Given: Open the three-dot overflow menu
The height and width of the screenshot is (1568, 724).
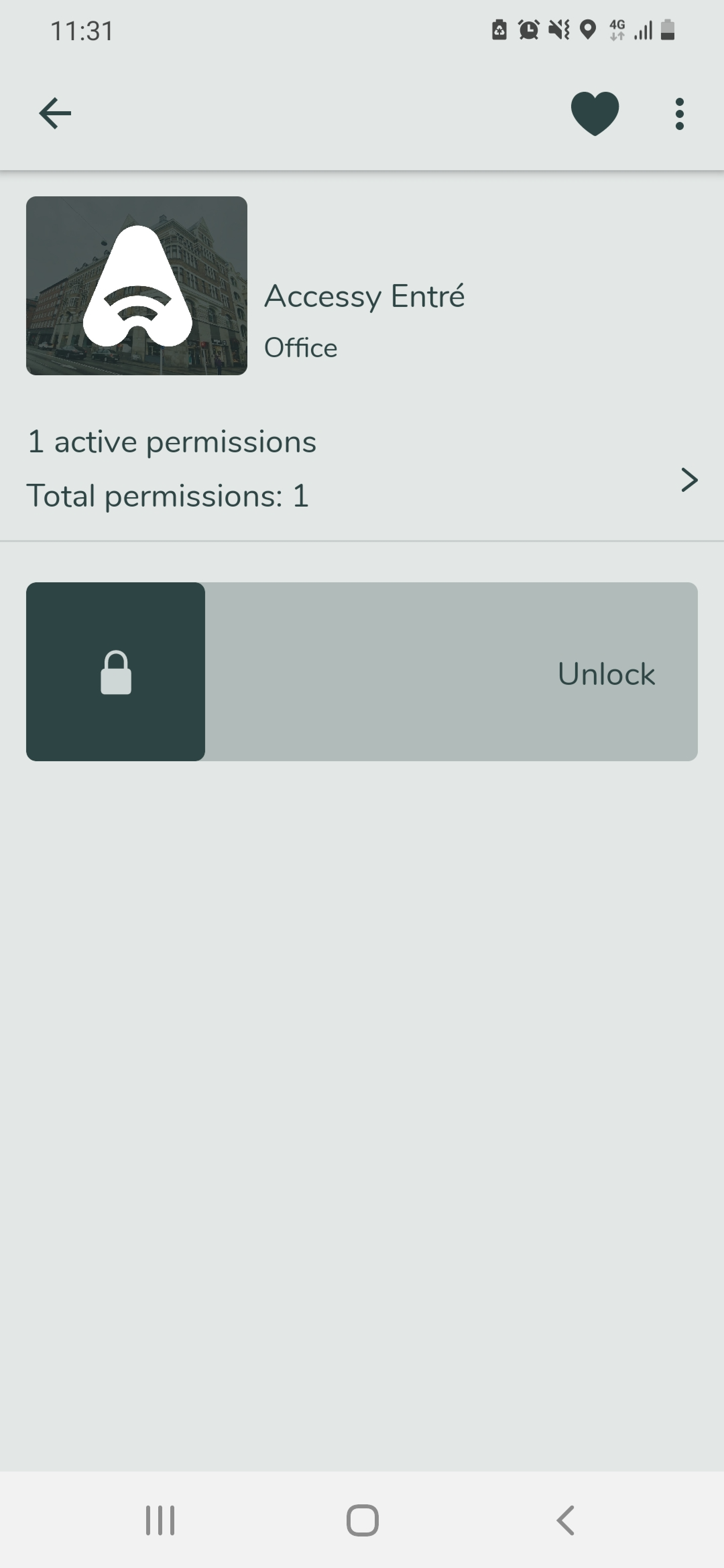Looking at the screenshot, I should coord(679,113).
